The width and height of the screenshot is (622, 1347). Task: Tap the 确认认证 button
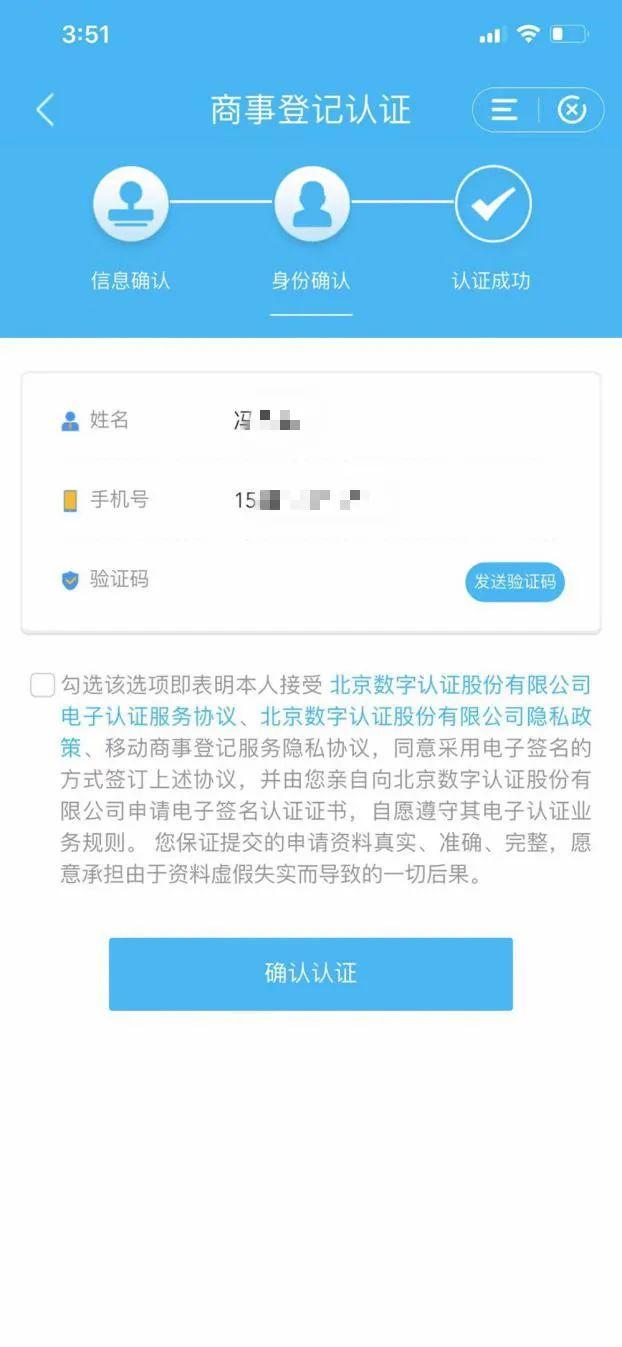click(x=311, y=974)
